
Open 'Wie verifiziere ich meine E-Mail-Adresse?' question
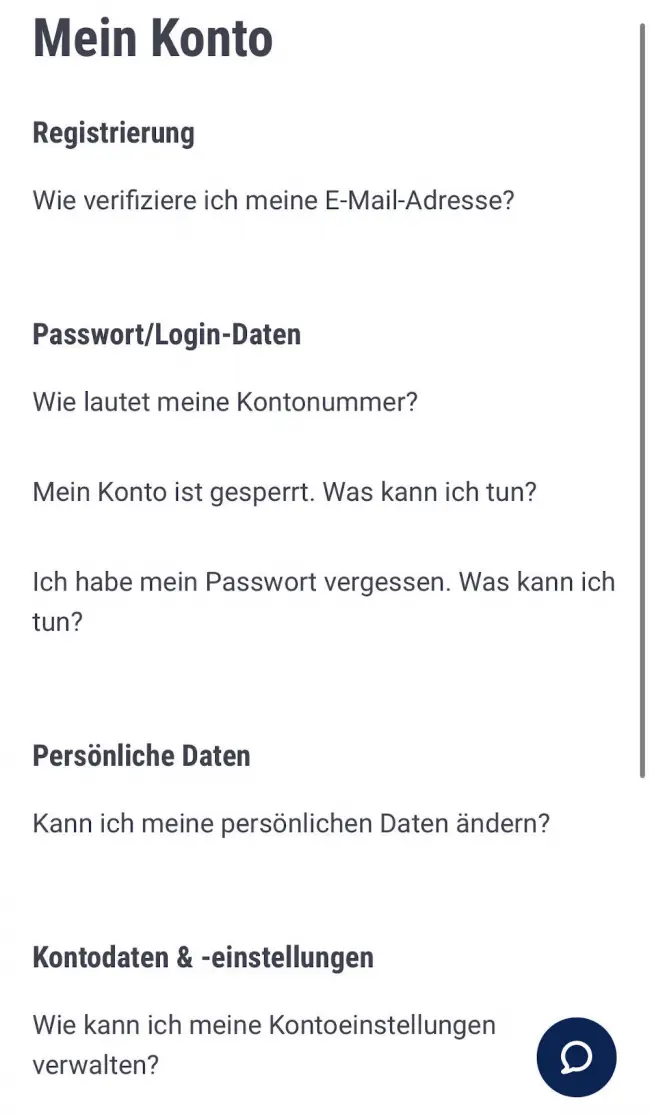[x=273, y=200]
